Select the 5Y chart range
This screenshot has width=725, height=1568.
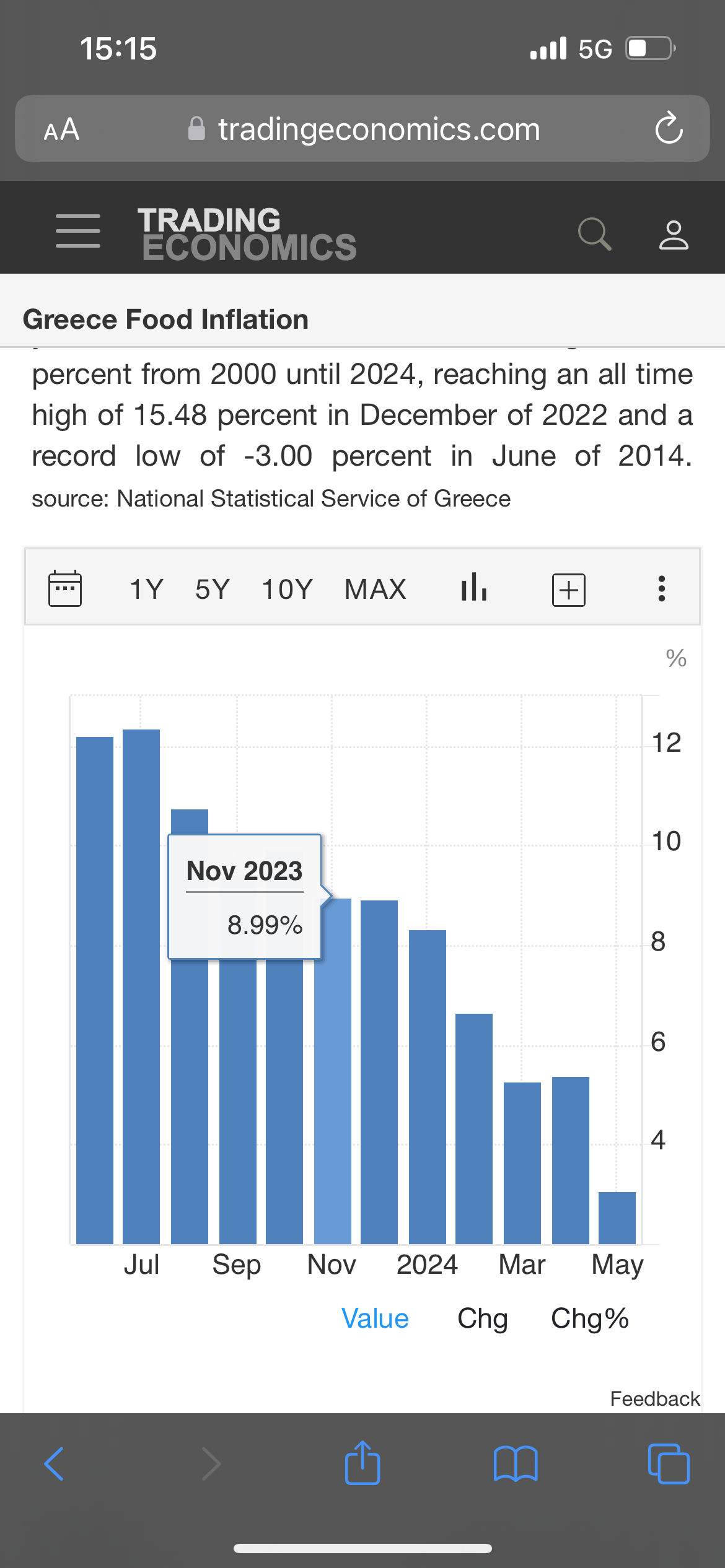(x=213, y=589)
